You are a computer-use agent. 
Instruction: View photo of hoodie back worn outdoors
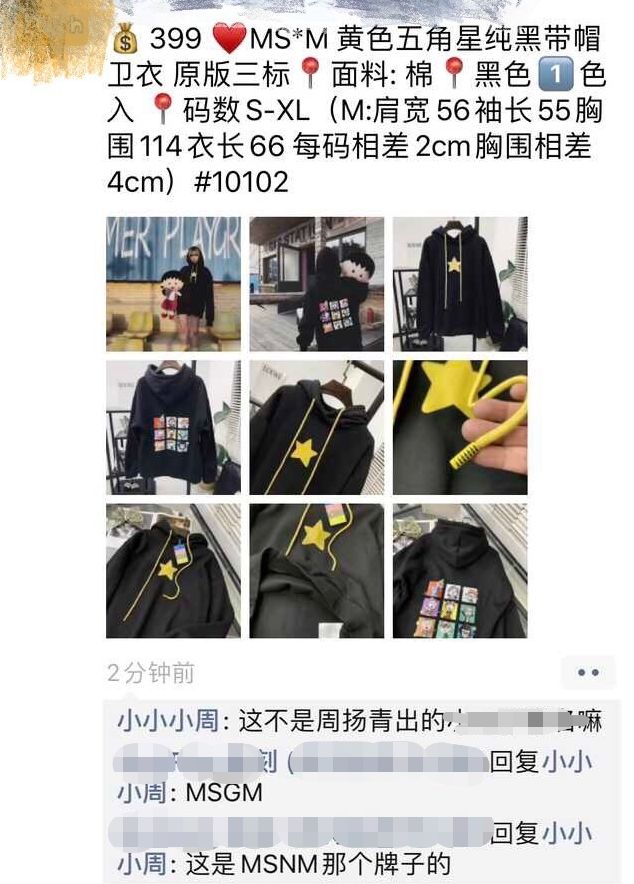[x=317, y=284]
